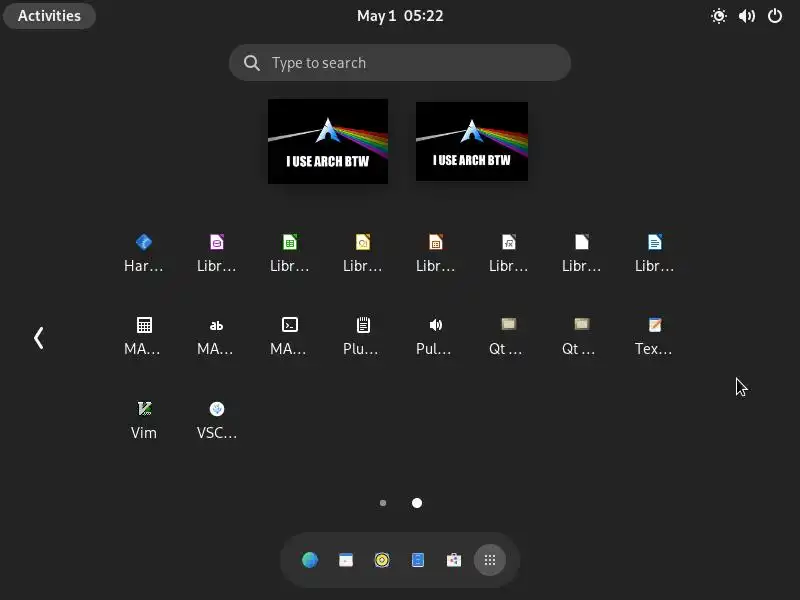800x600 pixels.
Task: Start LibreOffice Impress with the orange icon
Action: coord(436,252)
